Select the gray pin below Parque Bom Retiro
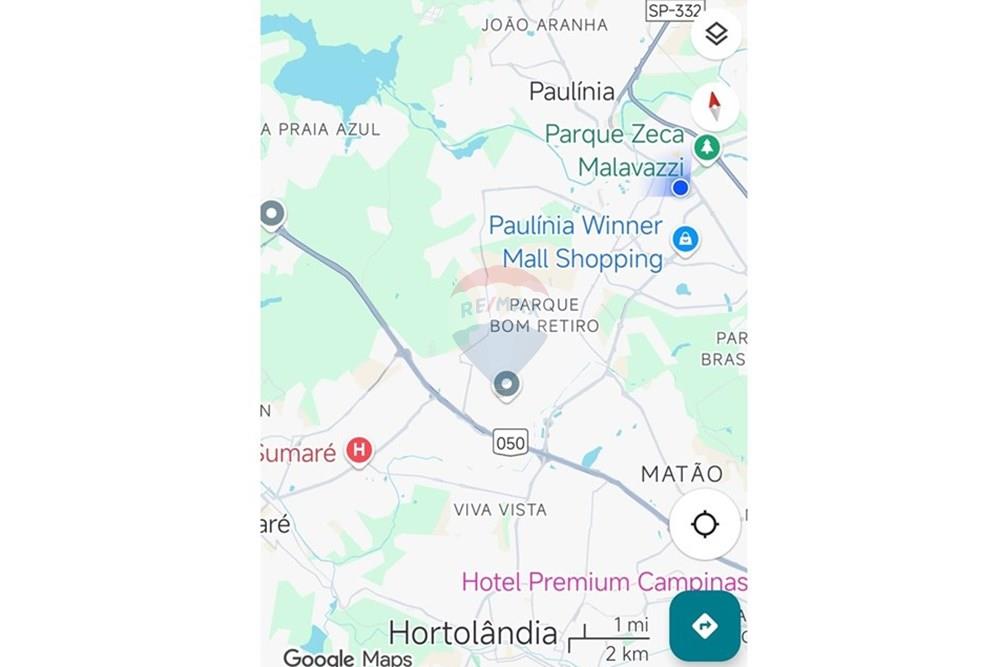The height and width of the screenshot is (667, 1000). coord(507,384)
